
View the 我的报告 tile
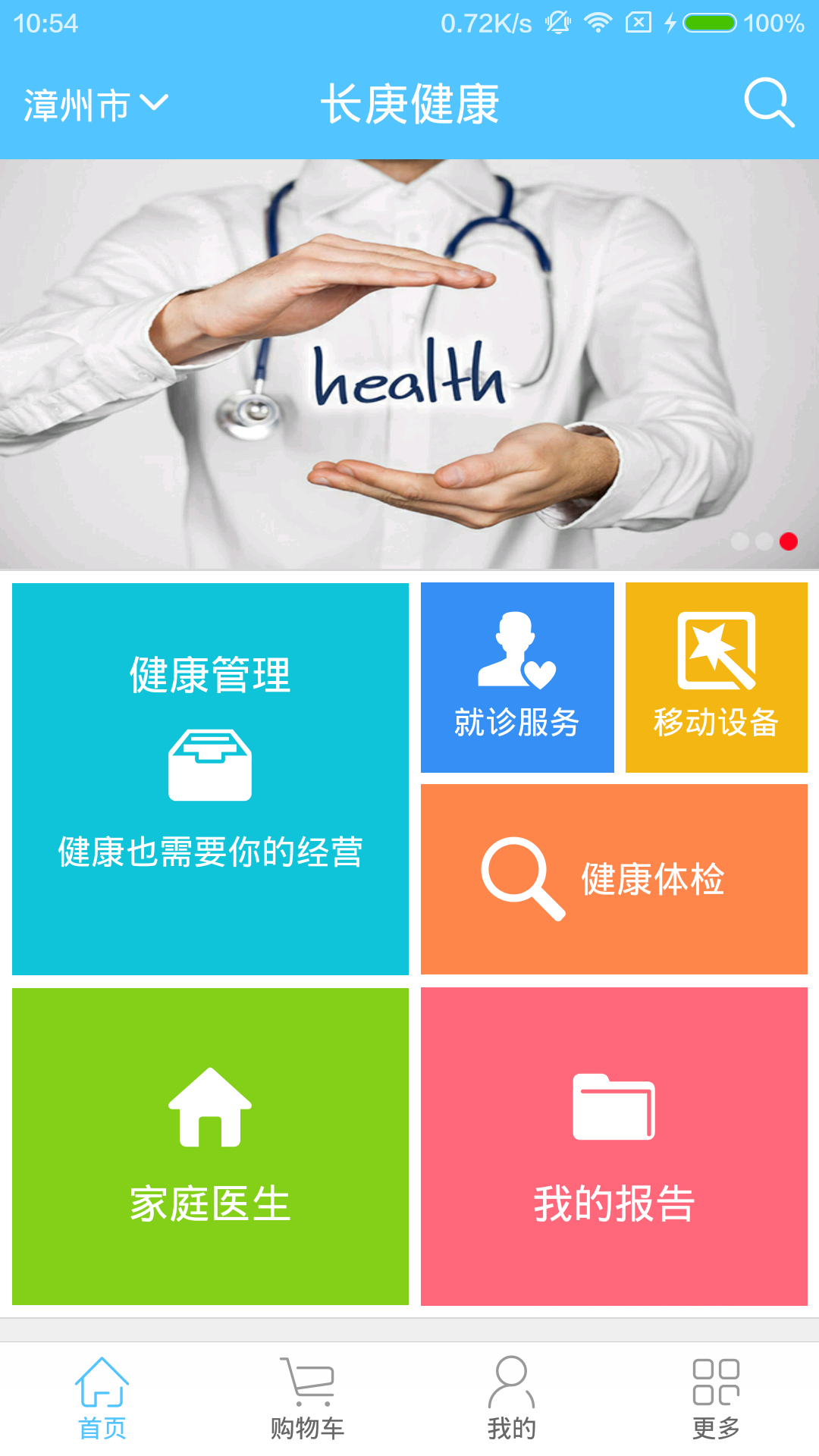pyautogui.click(x=614, y=1147)
